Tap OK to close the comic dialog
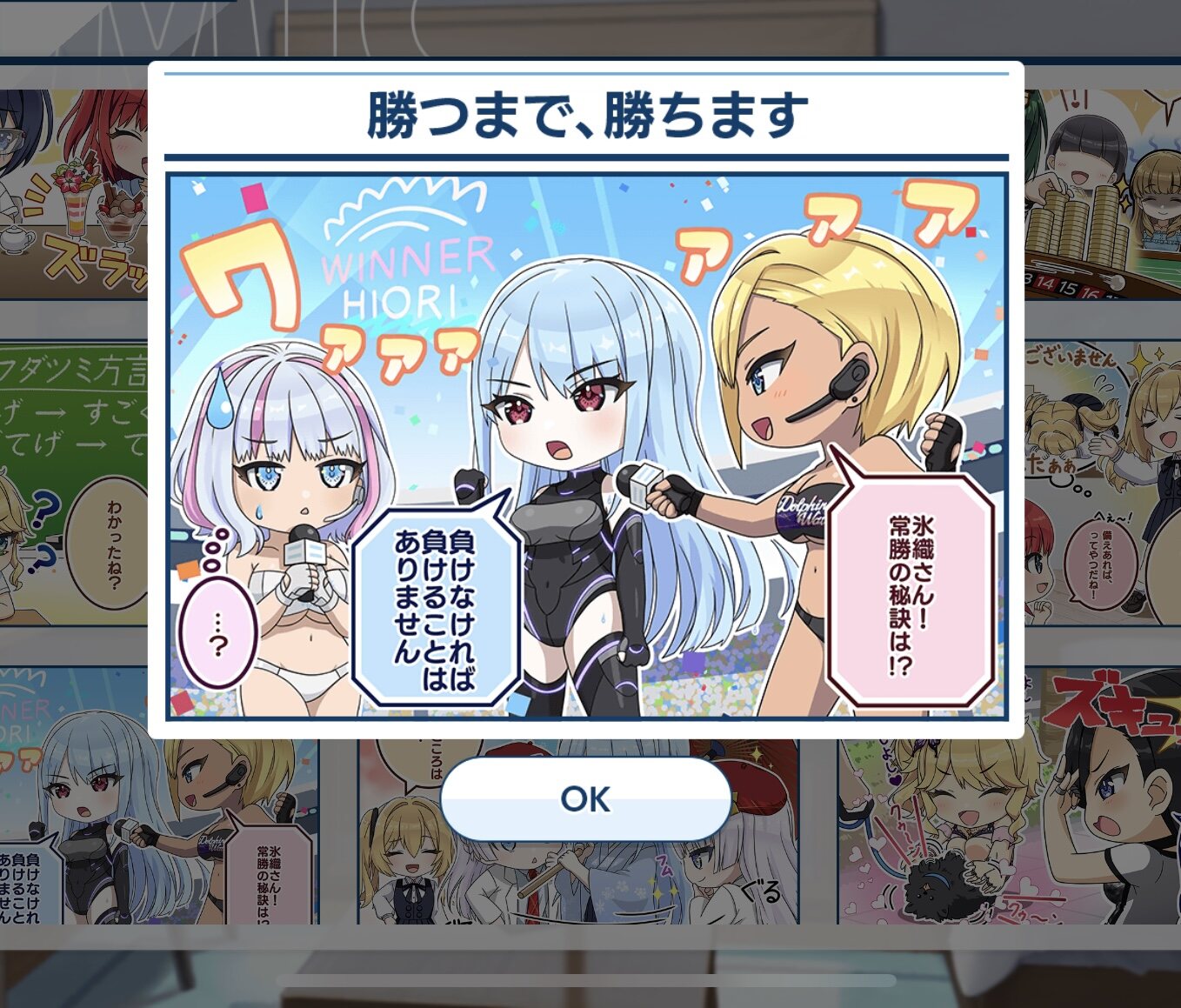 585,798
